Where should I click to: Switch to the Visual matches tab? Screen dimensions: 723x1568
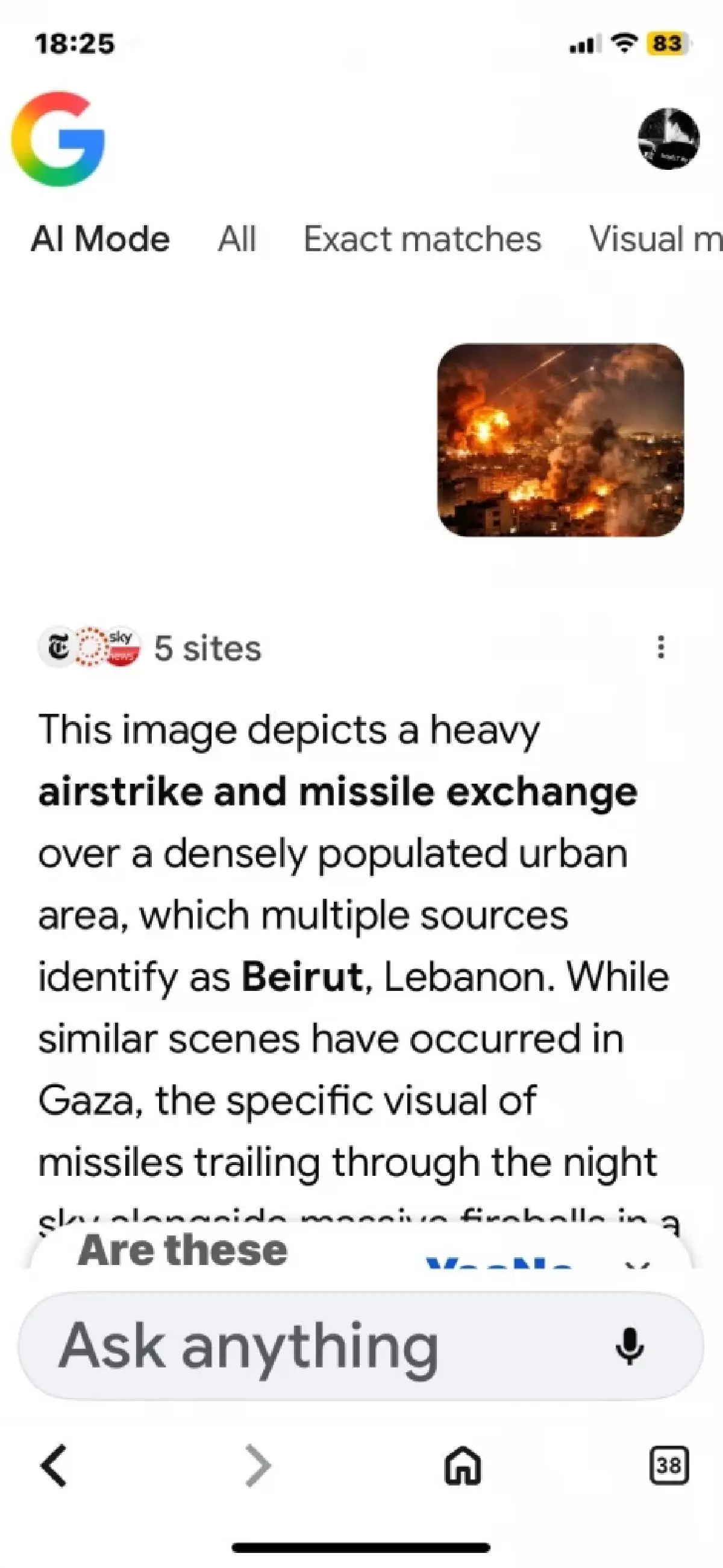pyautogui.click(x=656, y=239)
